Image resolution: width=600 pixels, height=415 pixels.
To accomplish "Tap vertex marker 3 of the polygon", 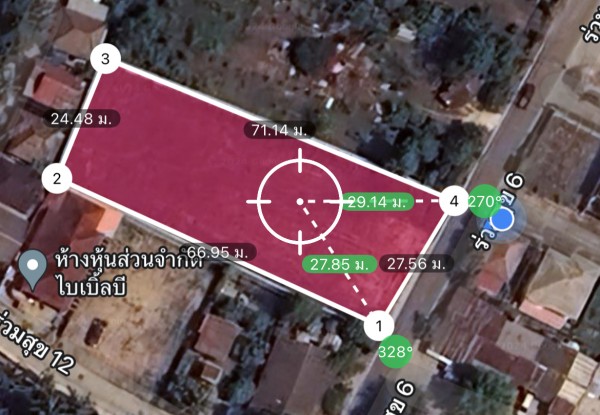I will tap(105, 58).
